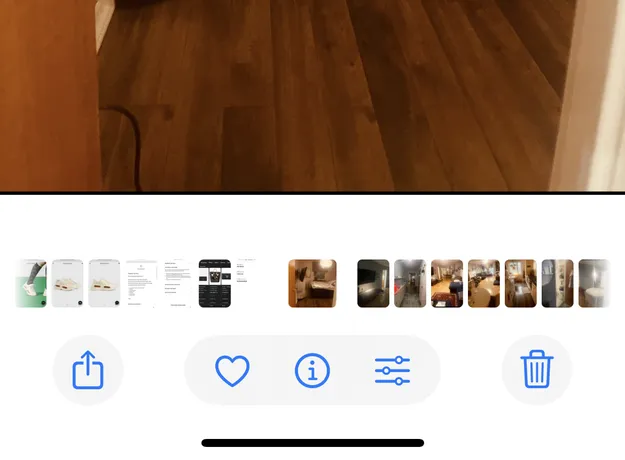This screenshot has height=460, width=625.
Task: Share this photo
Action: click(88, 371)
